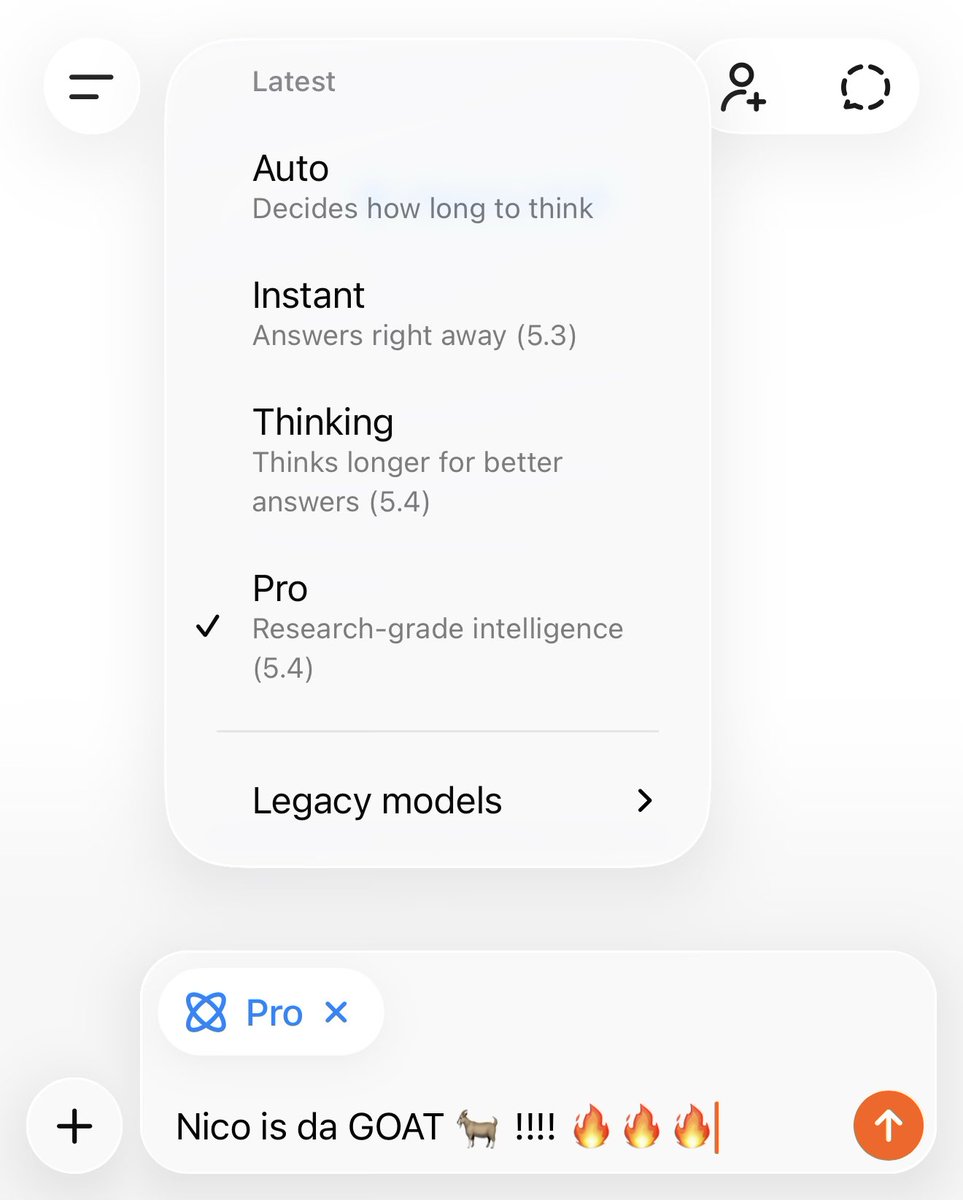Tap the add people icon
Screen dimensions: 963x1200
[743, 87]
